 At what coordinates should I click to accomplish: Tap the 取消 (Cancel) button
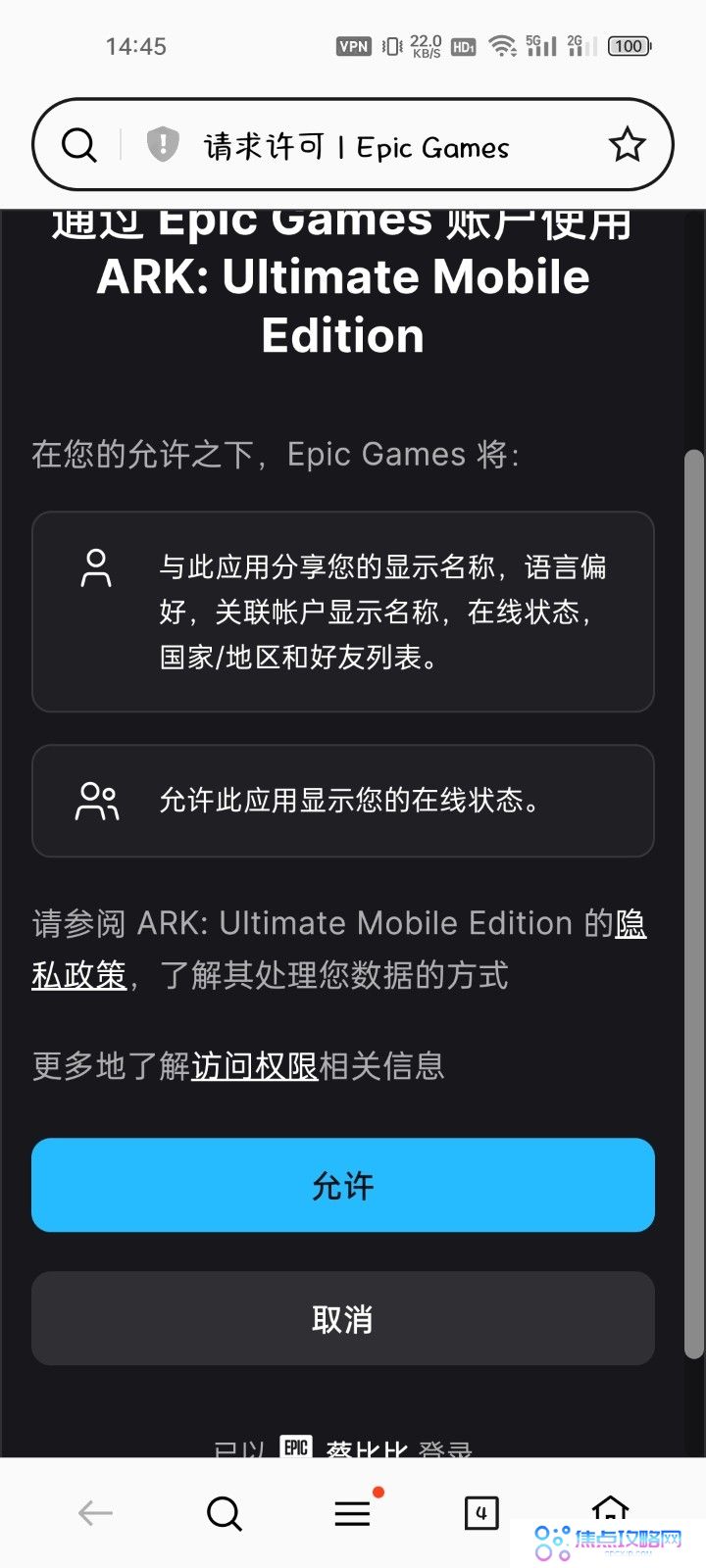click(342, 1318)
